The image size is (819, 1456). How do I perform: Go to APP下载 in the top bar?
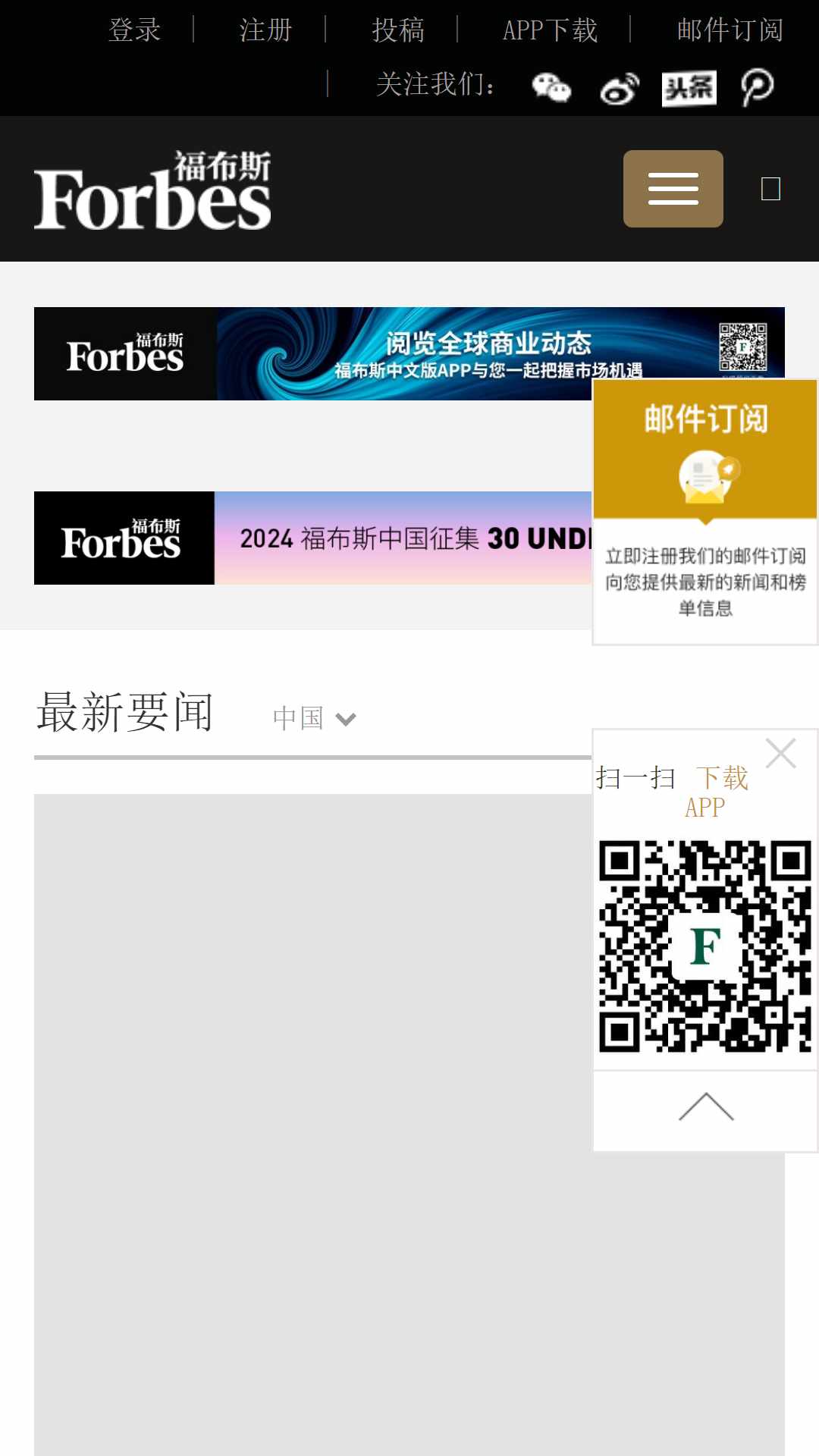(550, 30)
